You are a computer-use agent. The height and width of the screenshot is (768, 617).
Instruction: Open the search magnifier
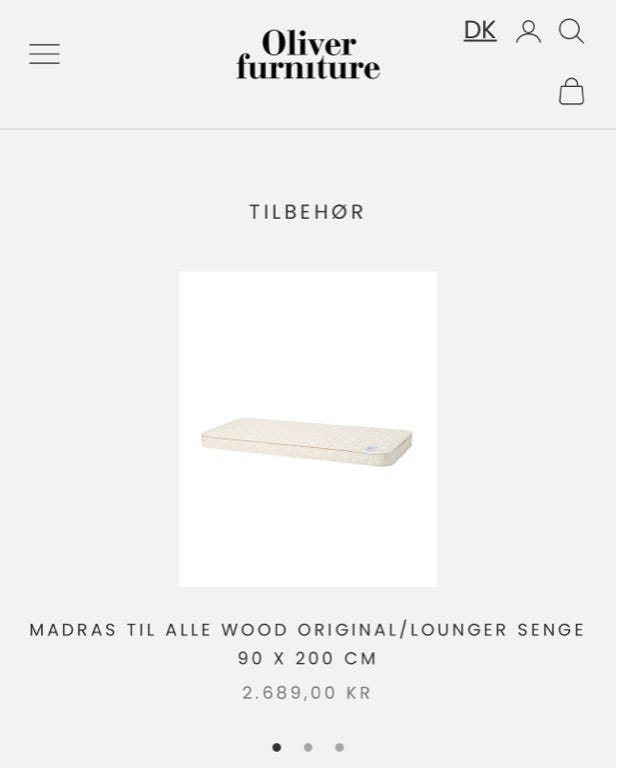pos(571,32)
